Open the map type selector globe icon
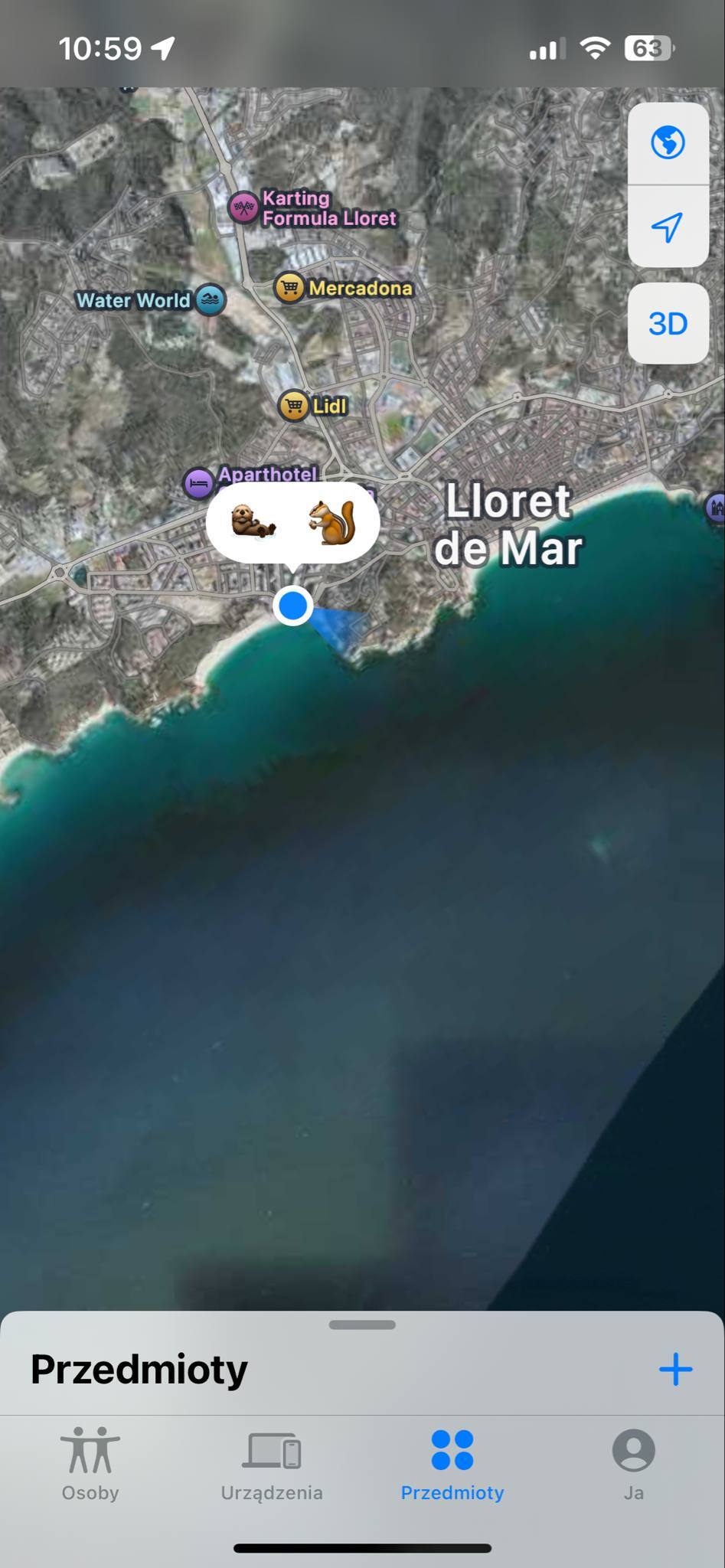 pos(668,142)
